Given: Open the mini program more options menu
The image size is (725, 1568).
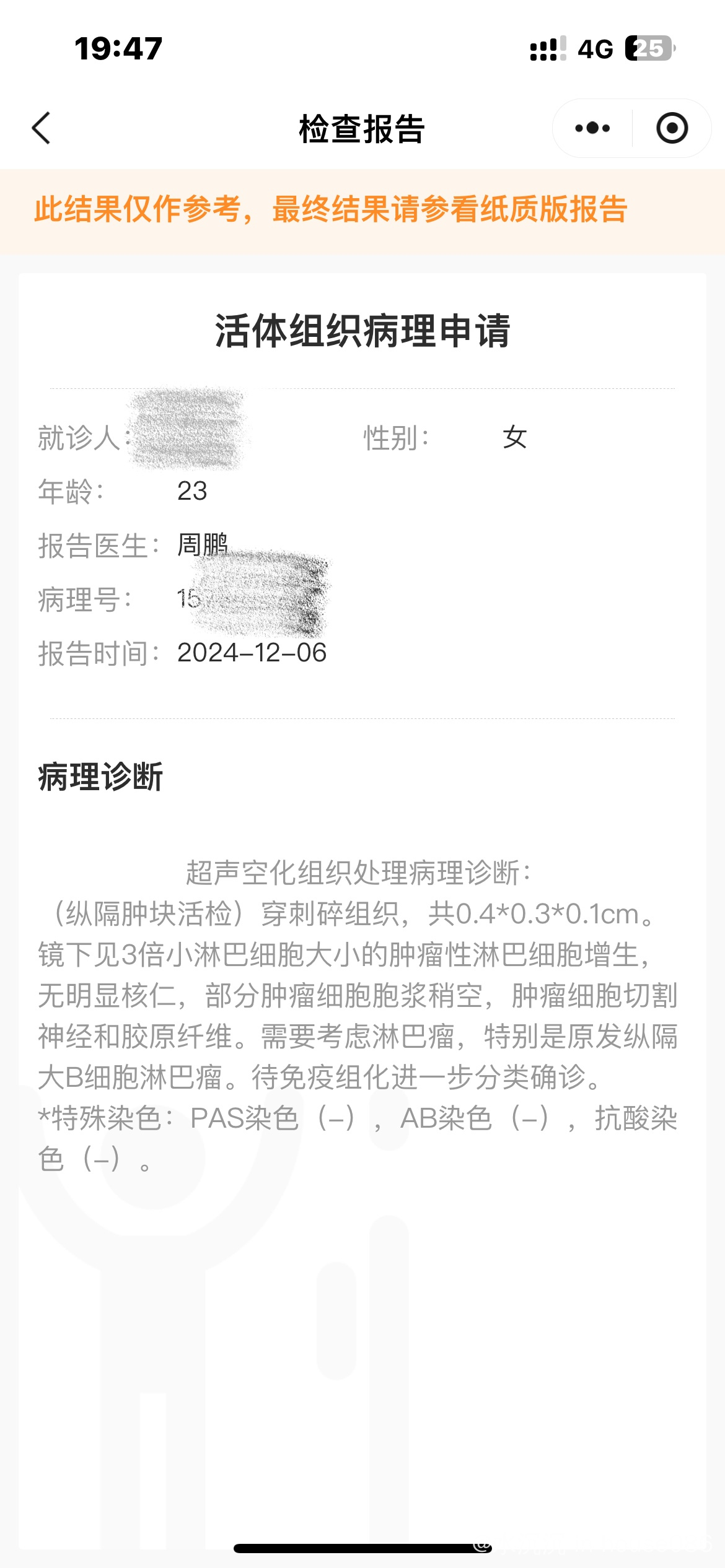Looking at the screenshot, I should pos(592,128).
